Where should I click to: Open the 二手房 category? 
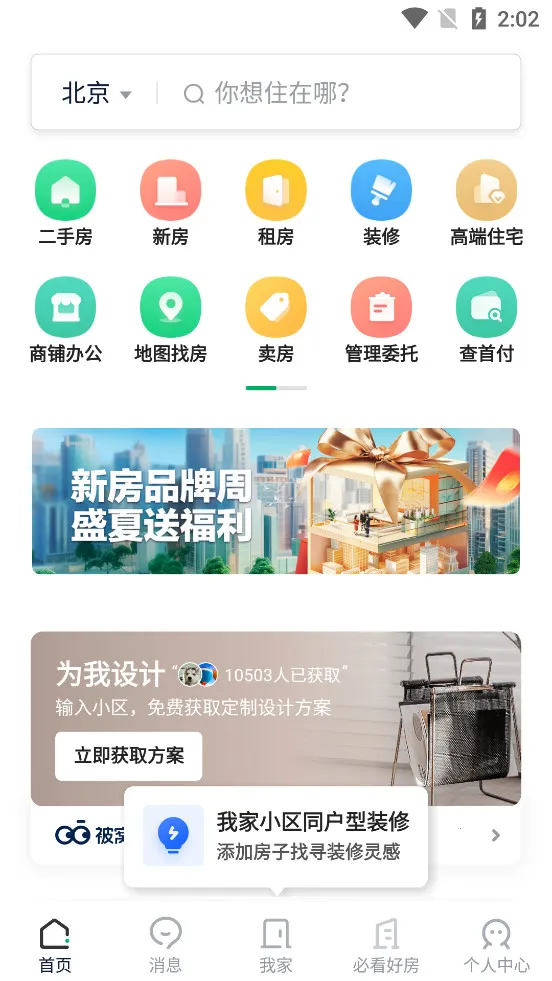tap(66, 202)
